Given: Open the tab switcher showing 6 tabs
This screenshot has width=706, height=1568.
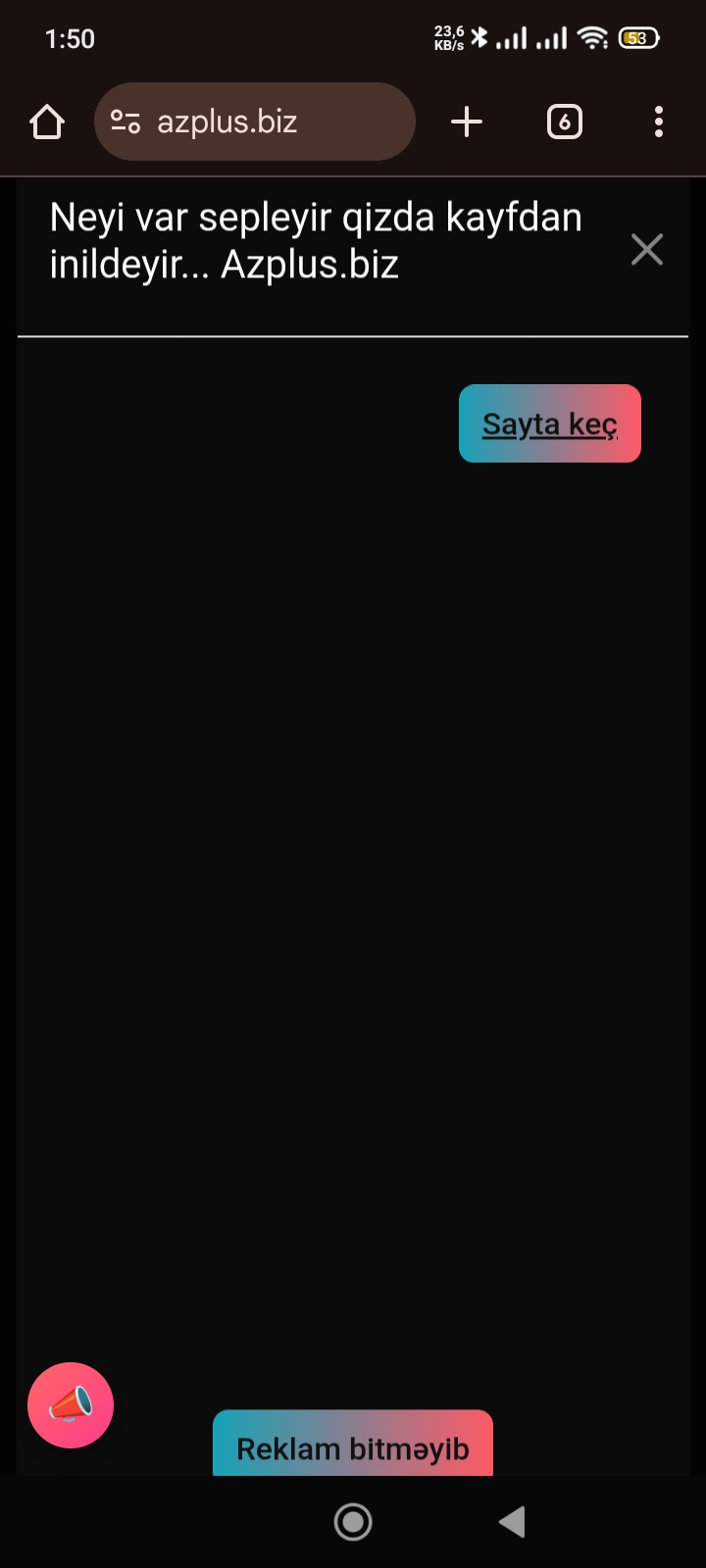Looking at the screenshot, I should (564, 122).
